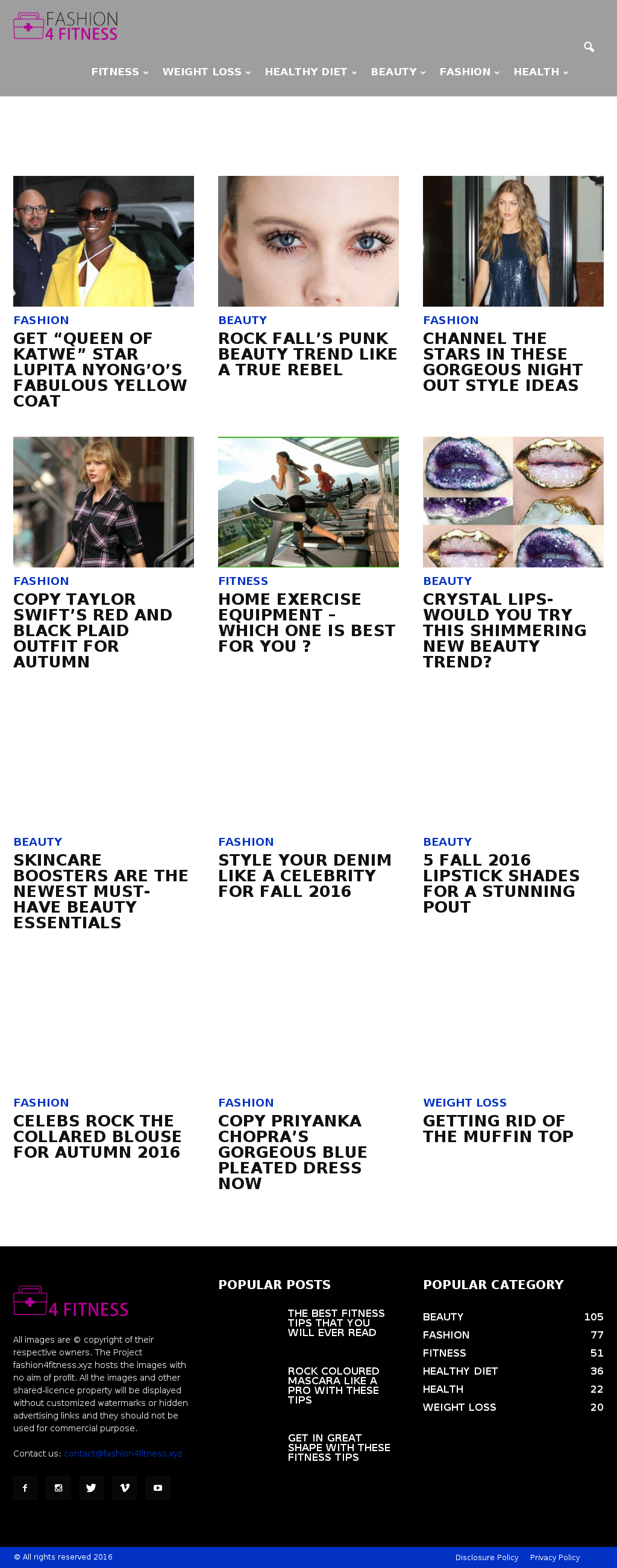Expand the Health menu
617x1568 pixels.
click(x=541, y=72)
